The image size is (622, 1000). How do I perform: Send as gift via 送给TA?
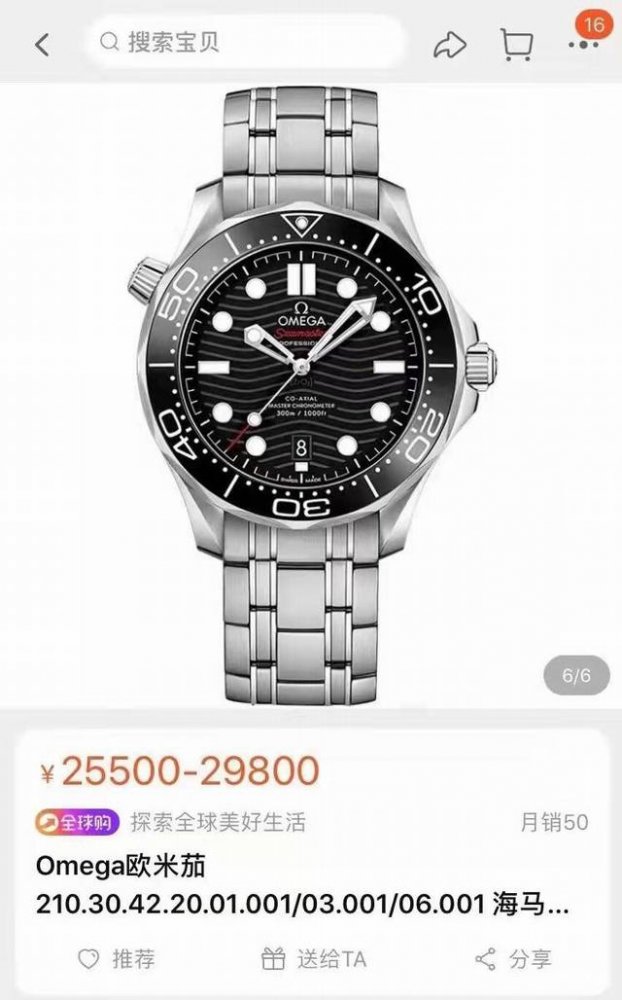314,959
